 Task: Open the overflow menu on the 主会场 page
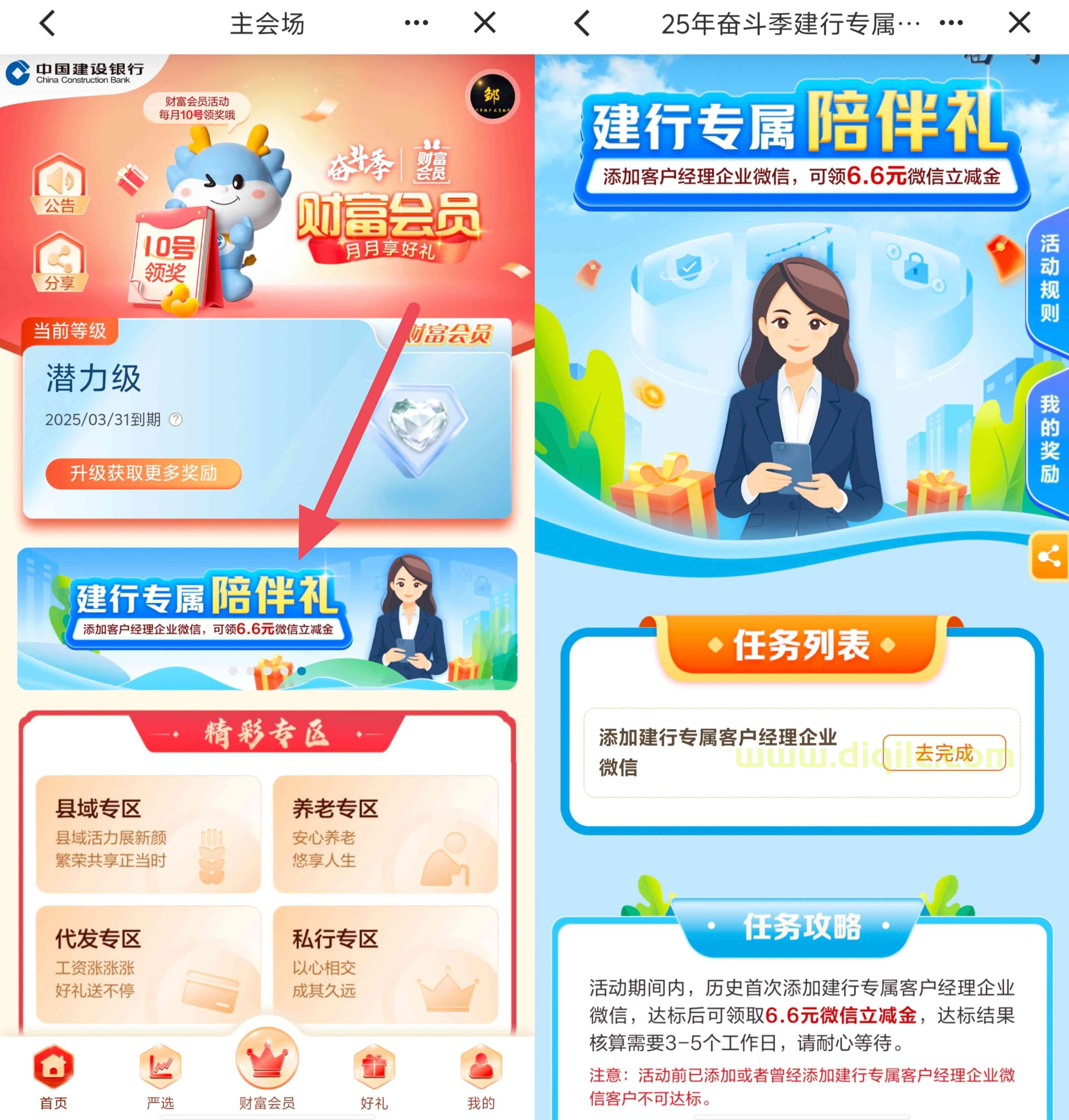(x=416, y=23)
